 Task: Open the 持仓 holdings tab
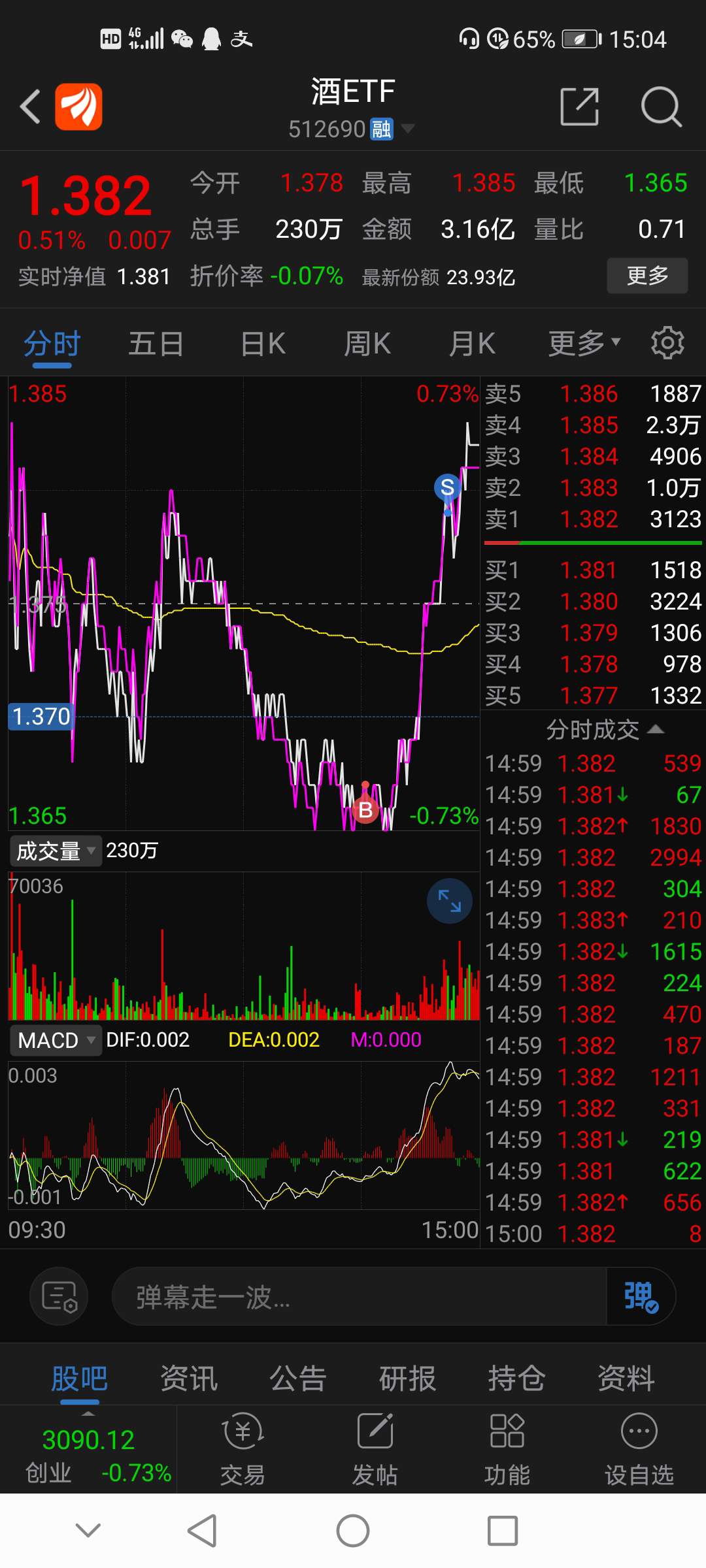[x=516, y=1379]
